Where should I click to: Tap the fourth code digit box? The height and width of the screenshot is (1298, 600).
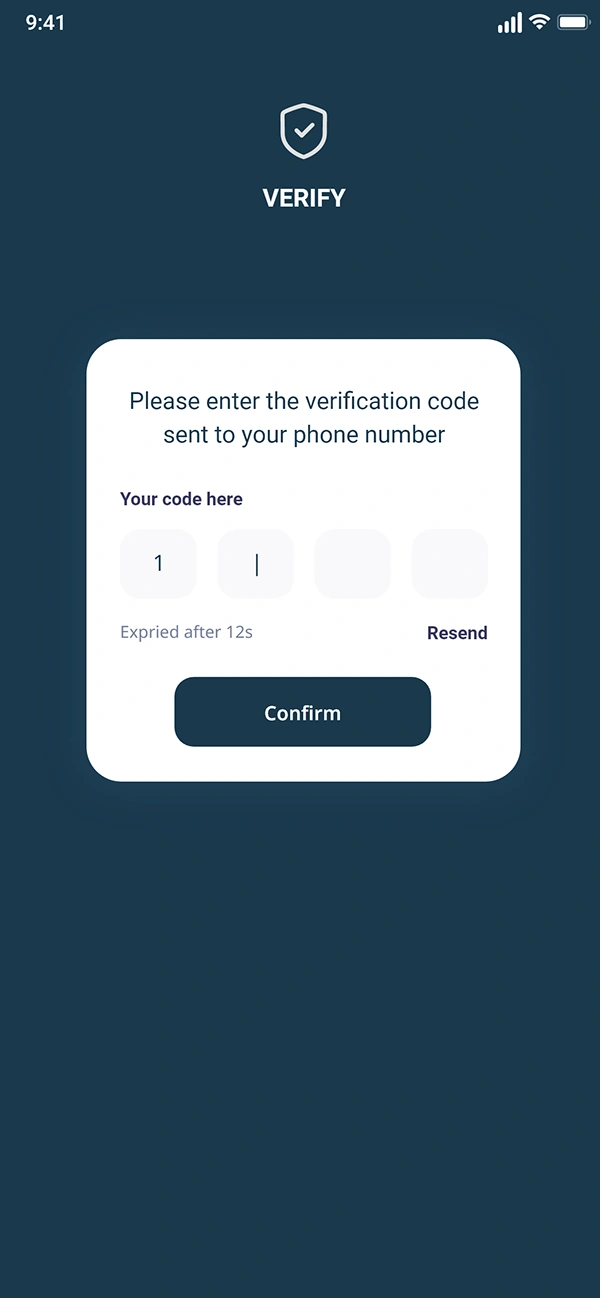point(449,564)
